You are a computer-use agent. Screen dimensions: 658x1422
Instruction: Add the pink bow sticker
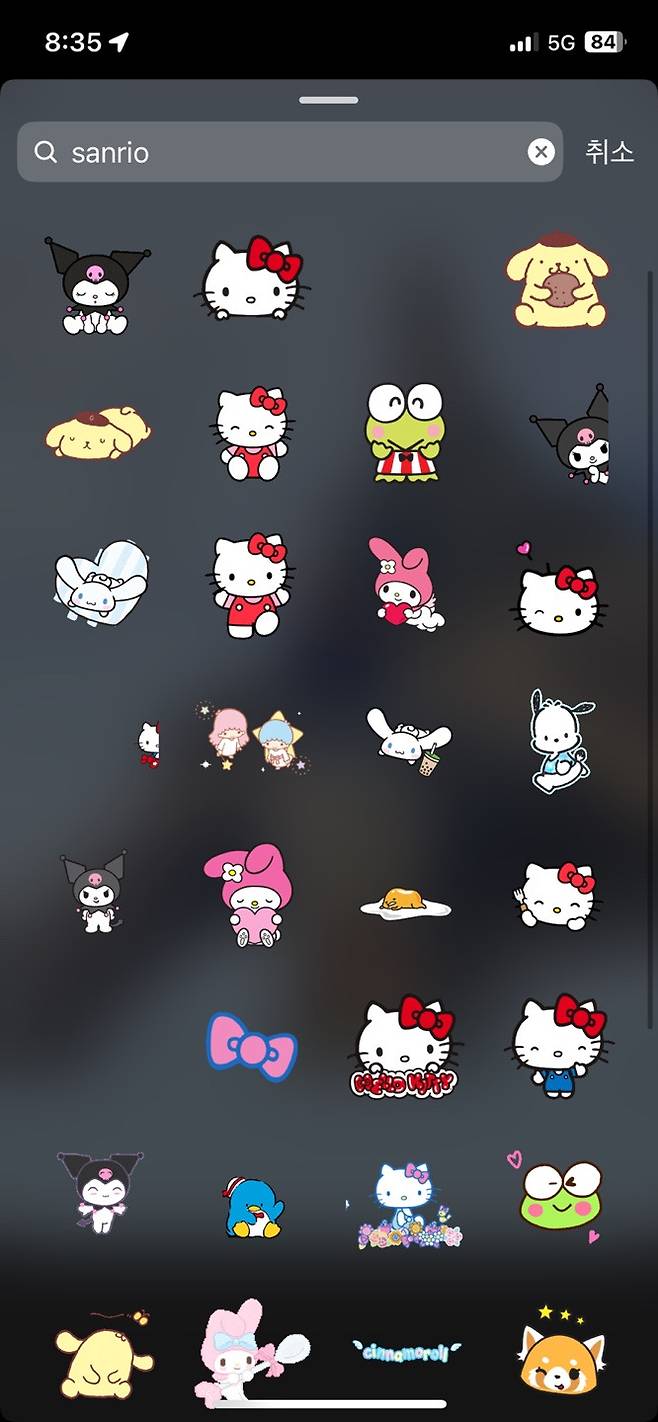[x=252, y=1046]
